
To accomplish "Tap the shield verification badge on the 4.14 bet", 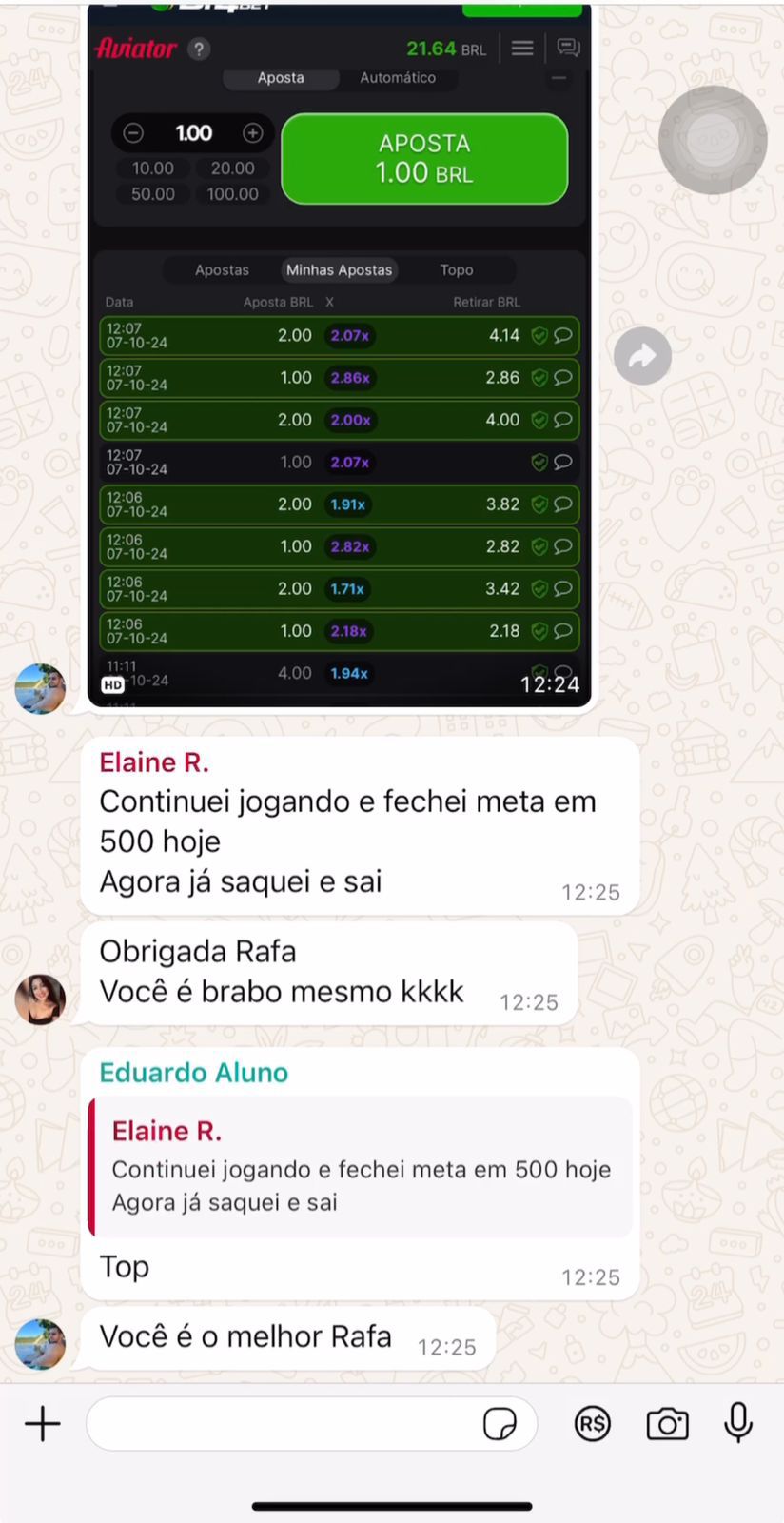I will 539,335.
